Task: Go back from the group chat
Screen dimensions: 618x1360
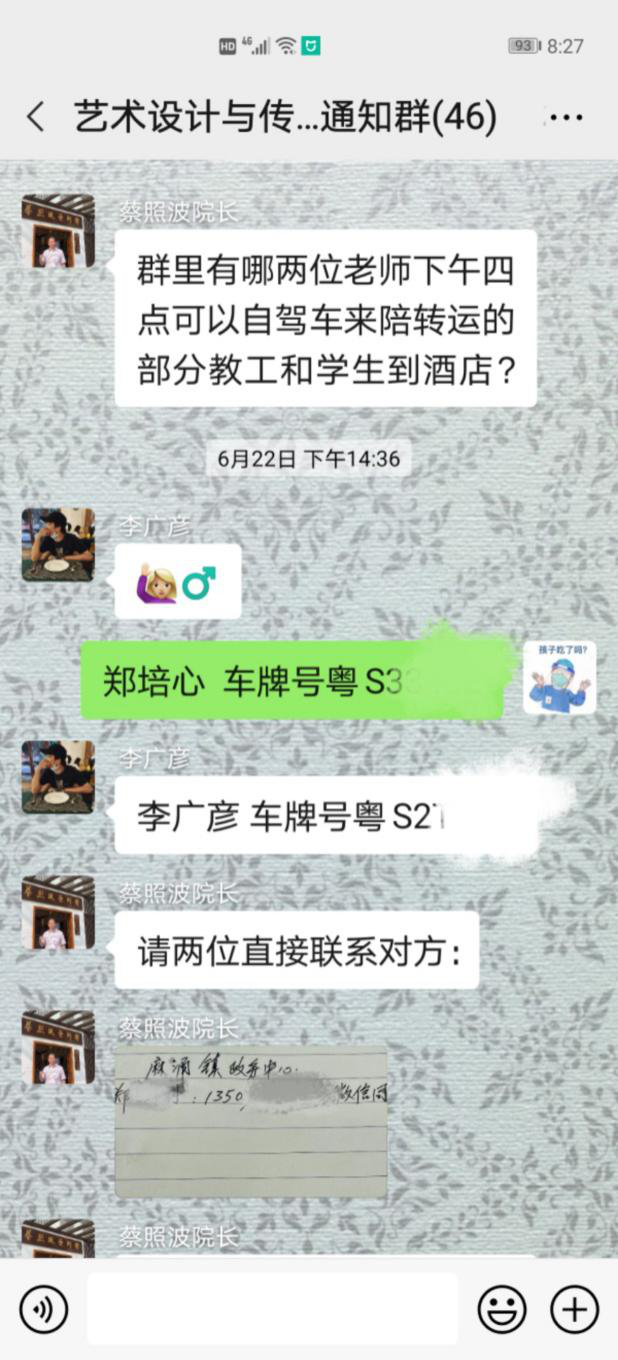Action: point(36,118)
